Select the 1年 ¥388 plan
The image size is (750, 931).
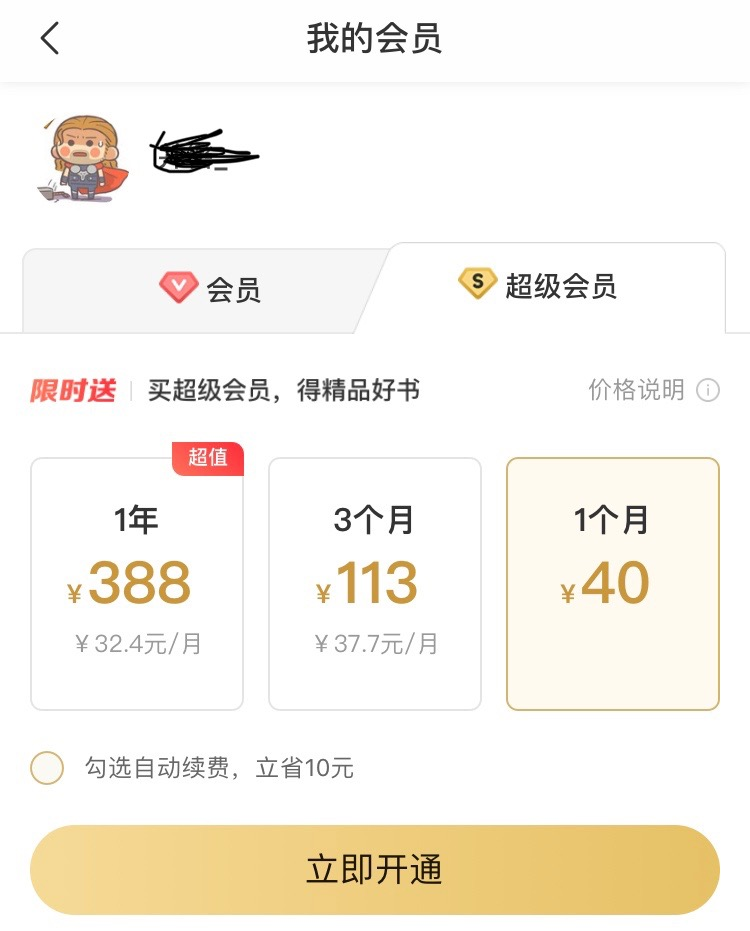pyautogui.click(x=137, y=584)
